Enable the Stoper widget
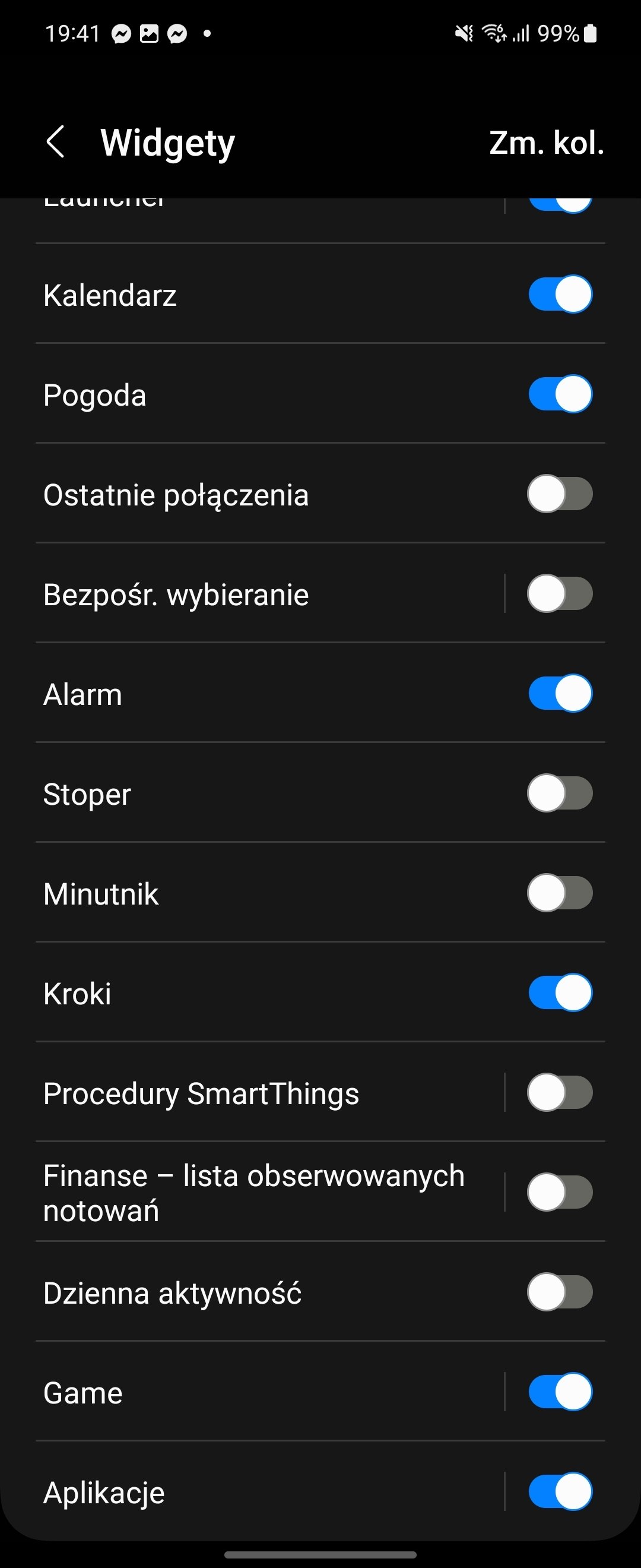 tap(560, 794)
